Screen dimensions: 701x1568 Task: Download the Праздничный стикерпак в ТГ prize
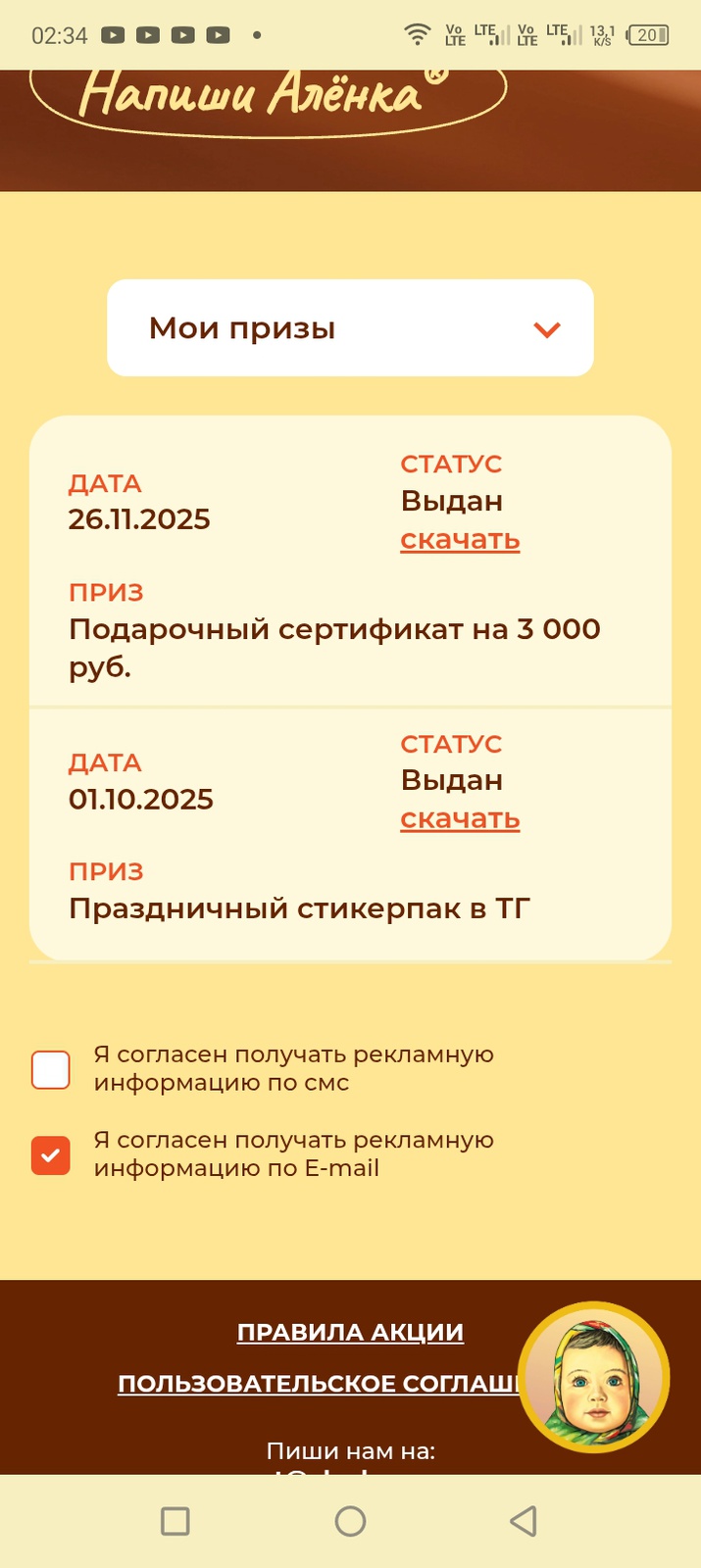pos(460,819)
